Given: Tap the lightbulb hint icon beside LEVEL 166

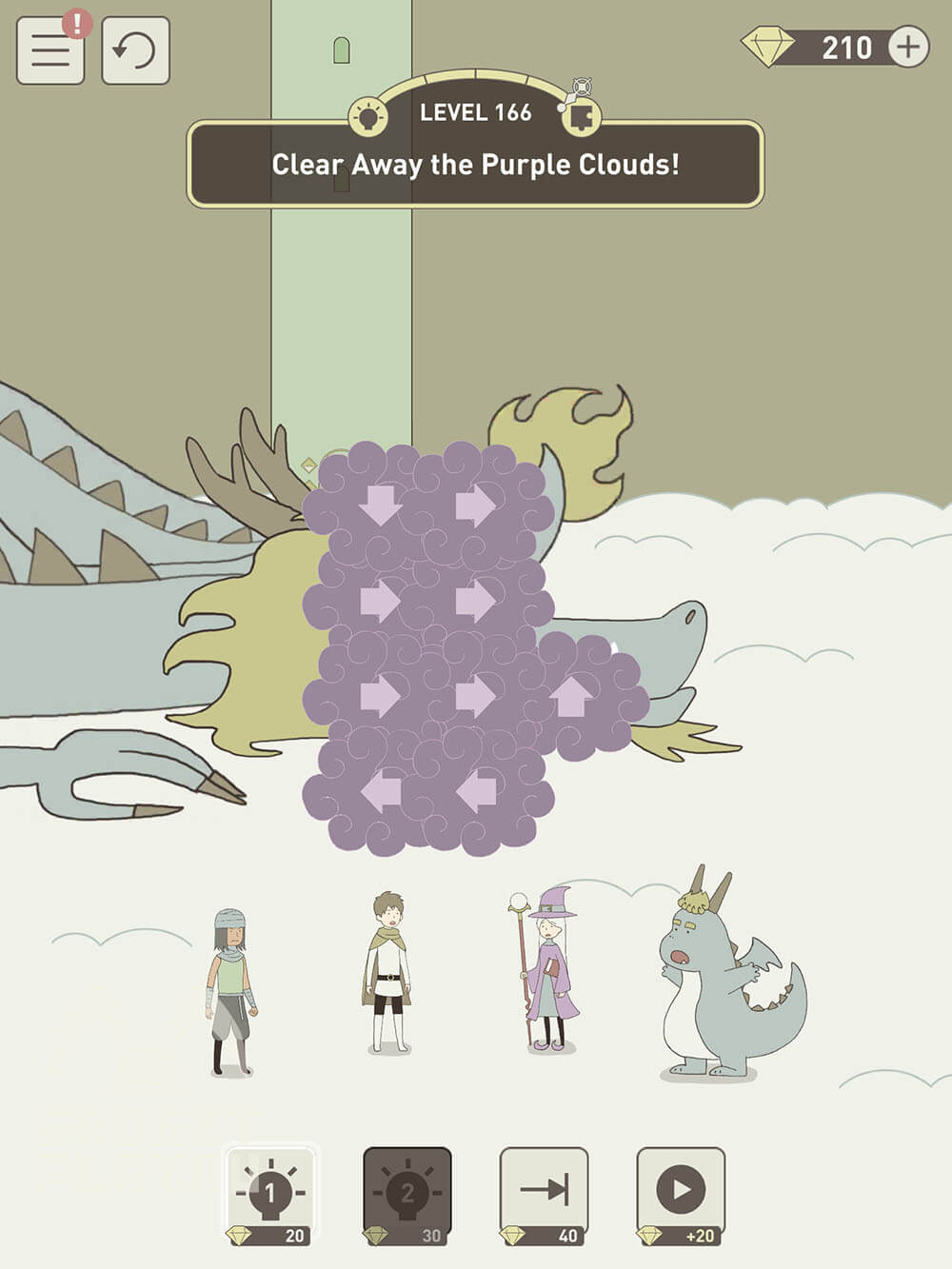Looking at the screenshot, I should (x=368, y=116).
